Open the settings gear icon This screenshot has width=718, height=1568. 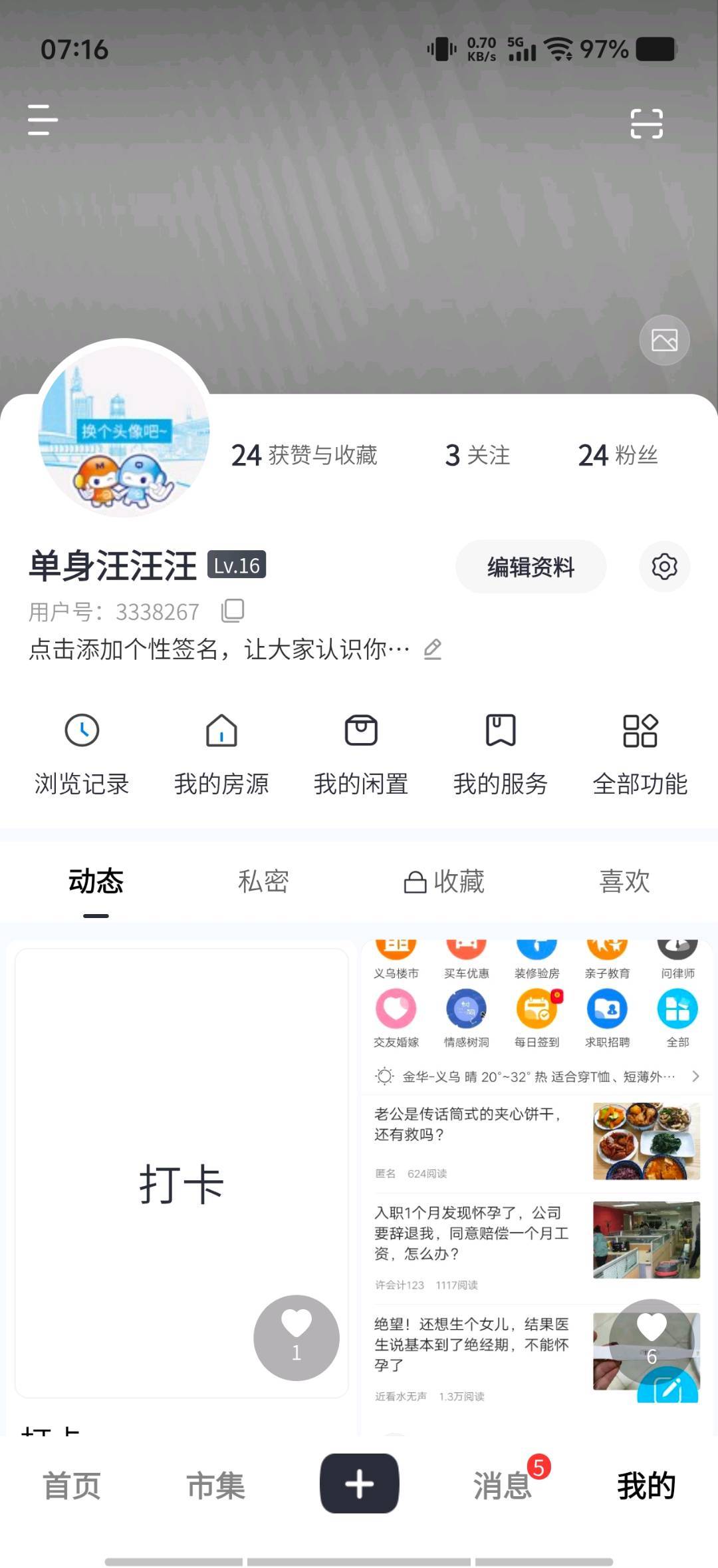[664, 567]
